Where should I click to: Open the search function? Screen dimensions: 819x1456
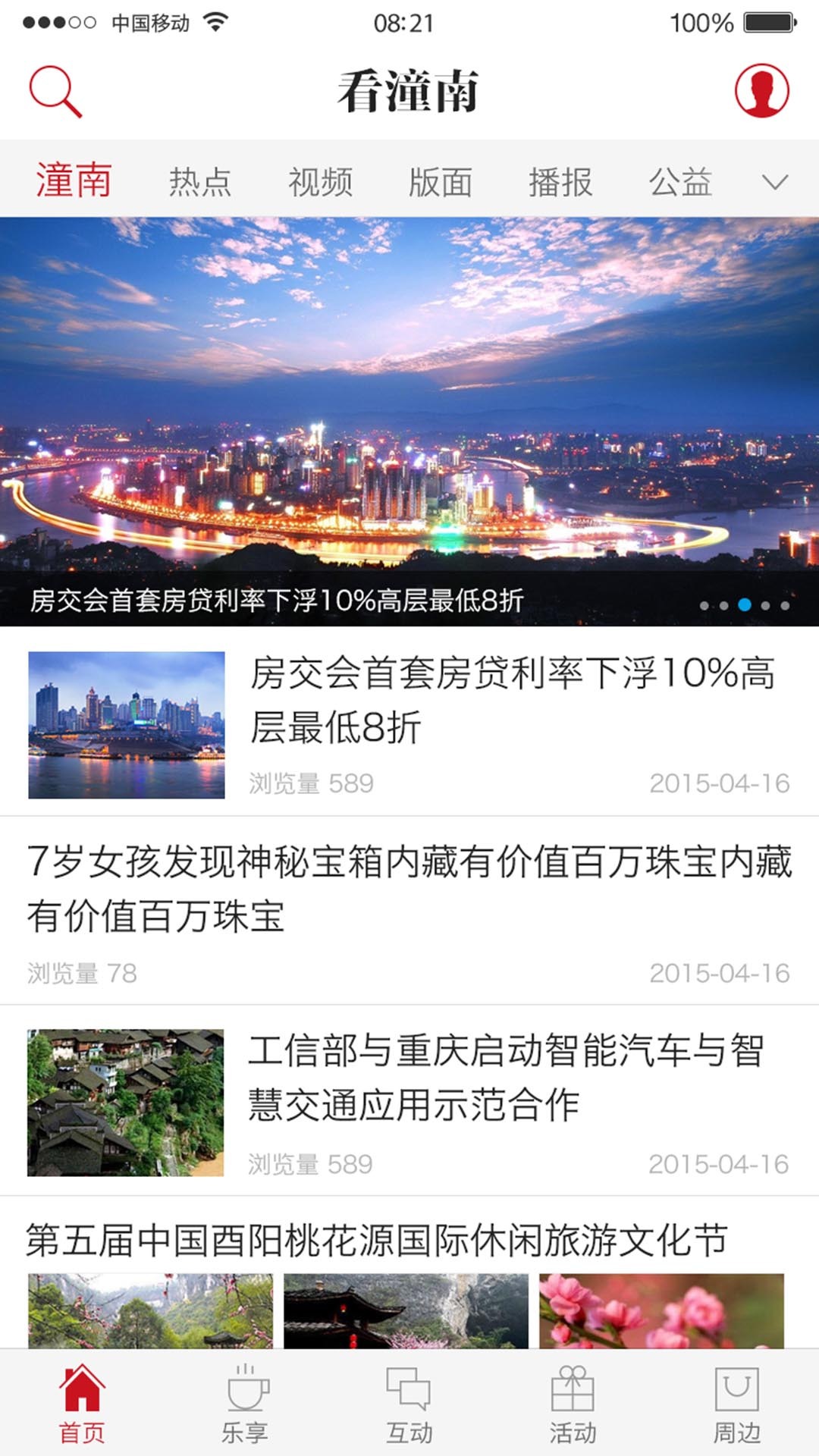coord(53,93)
